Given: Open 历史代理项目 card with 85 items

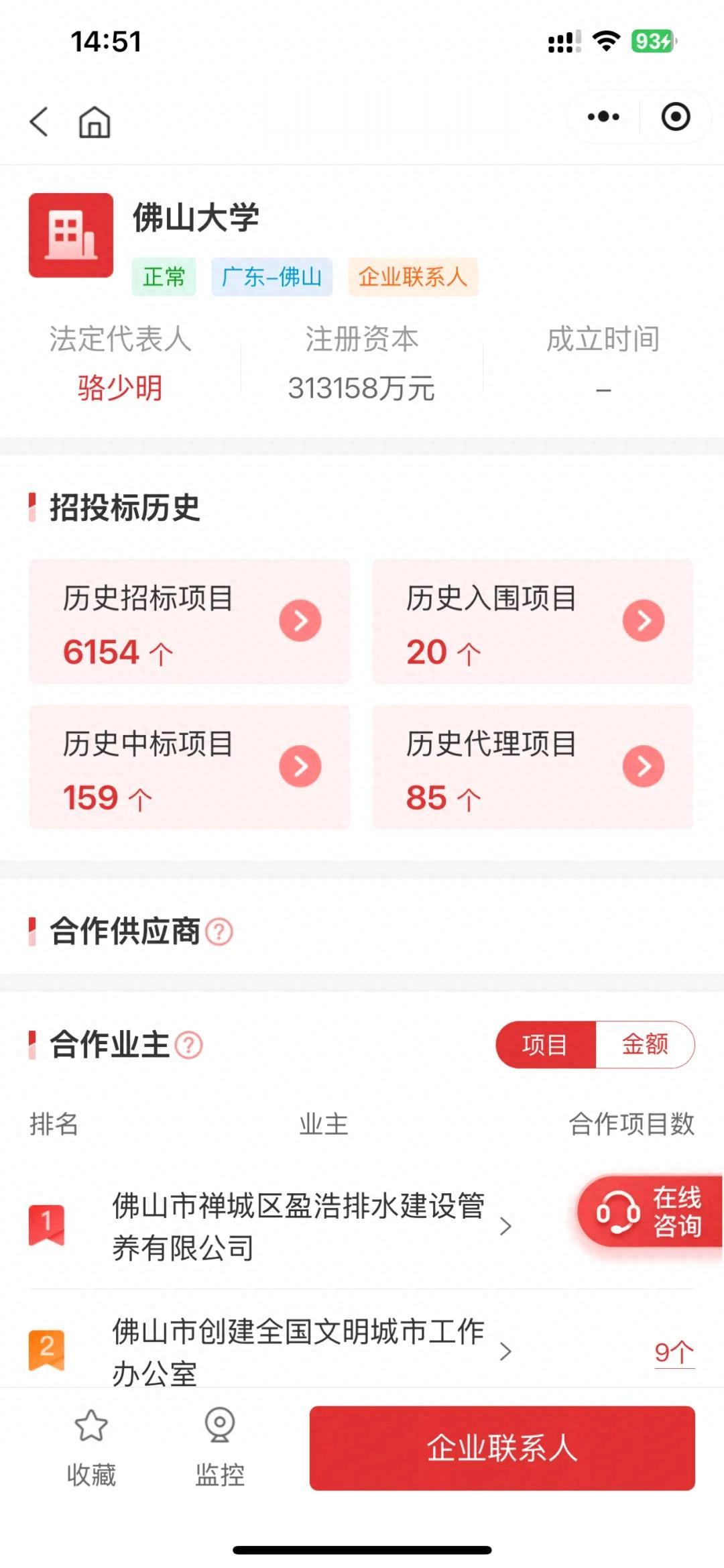Looking at the screenshot, I should tap(532, 767).
